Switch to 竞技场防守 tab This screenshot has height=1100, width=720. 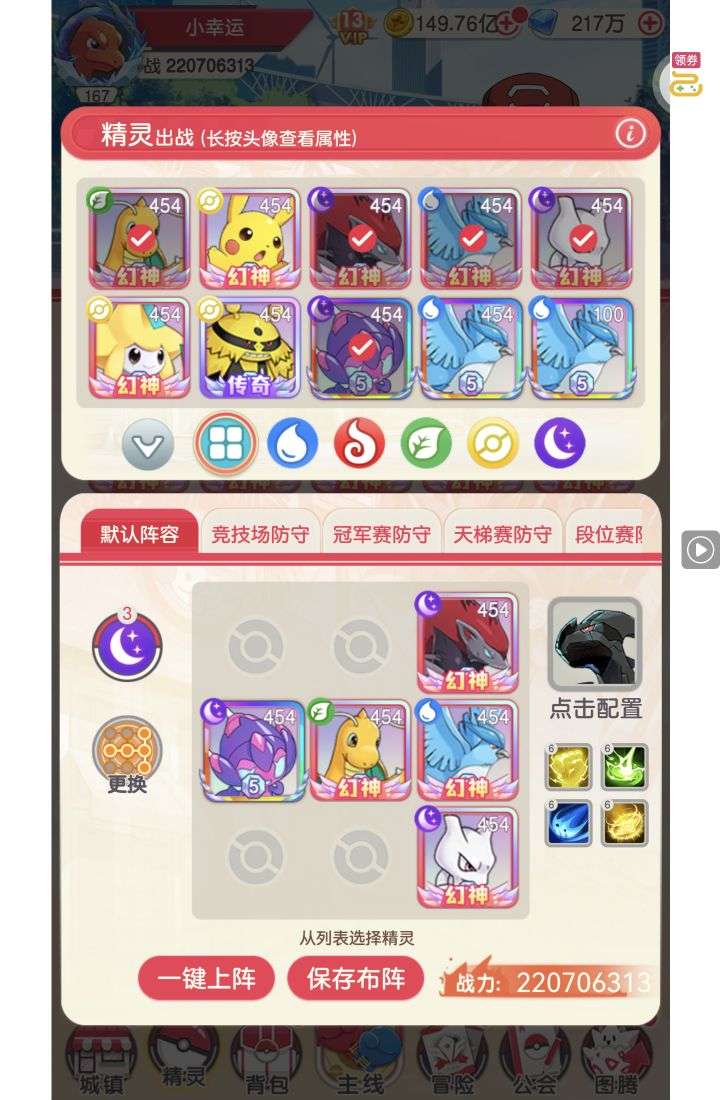pyautogui.click(x=260, y=534)
